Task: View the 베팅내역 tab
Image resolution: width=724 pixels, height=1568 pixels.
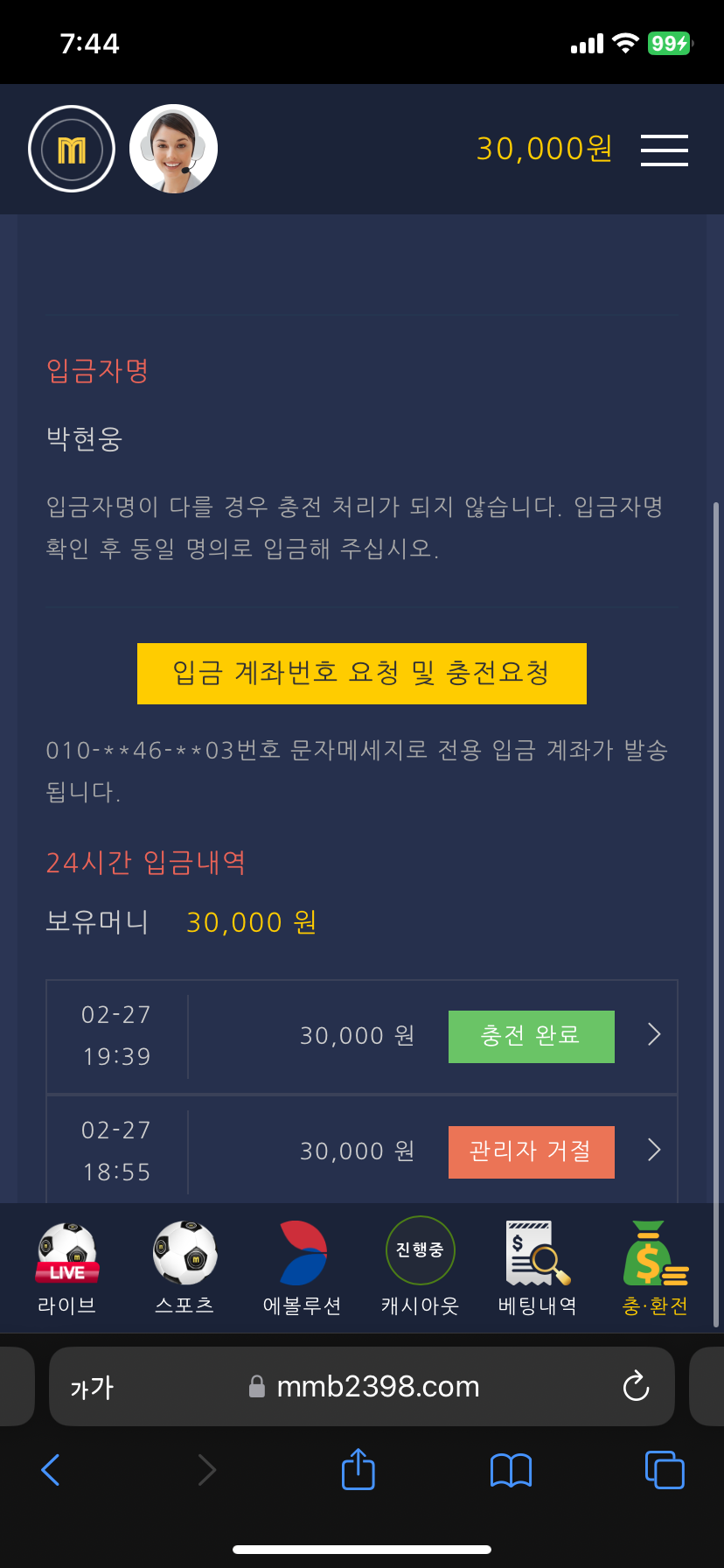Action: tap(537, 1267)
